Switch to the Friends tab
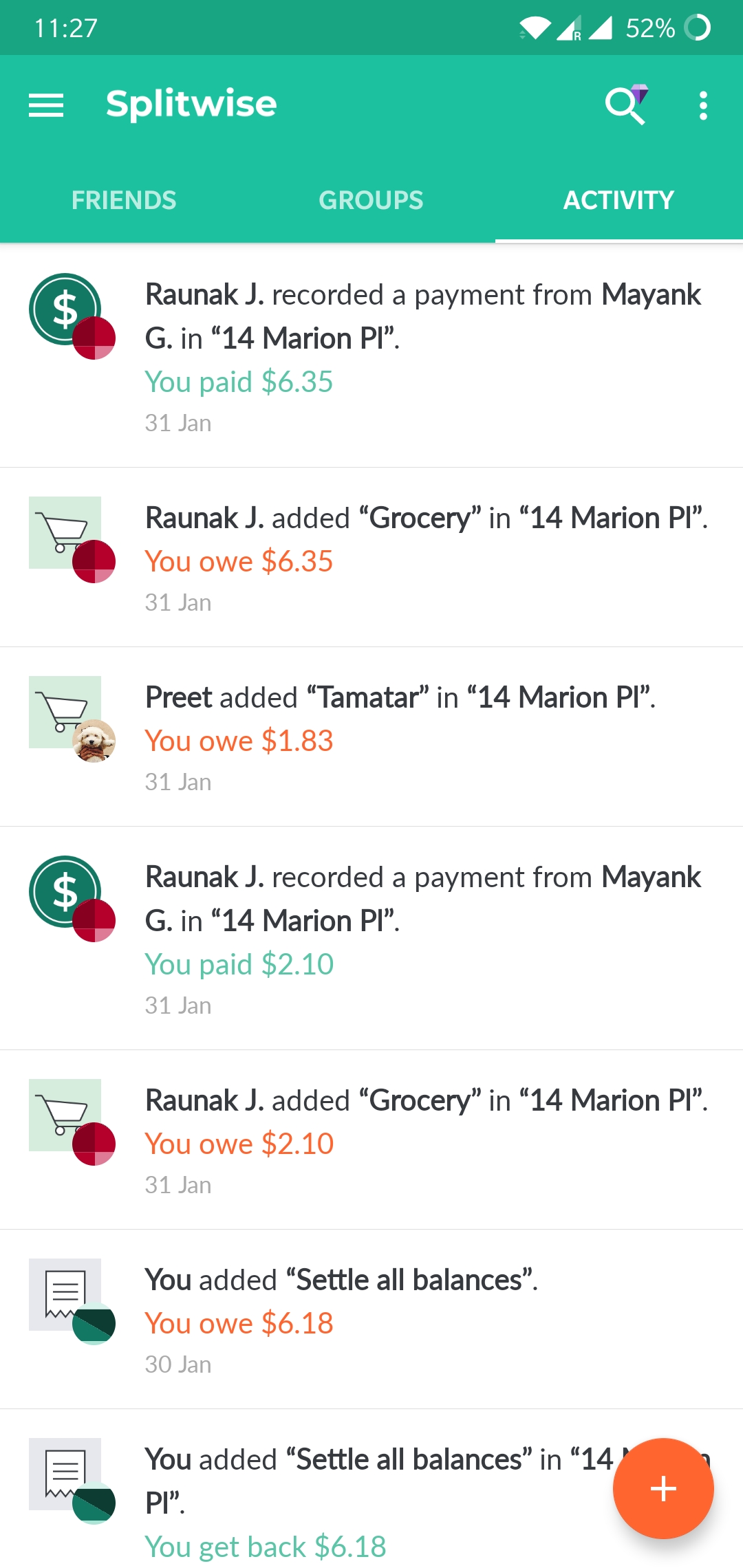Image resolution: width=743 pixels, height=1568 pixels. click(124, 200)
